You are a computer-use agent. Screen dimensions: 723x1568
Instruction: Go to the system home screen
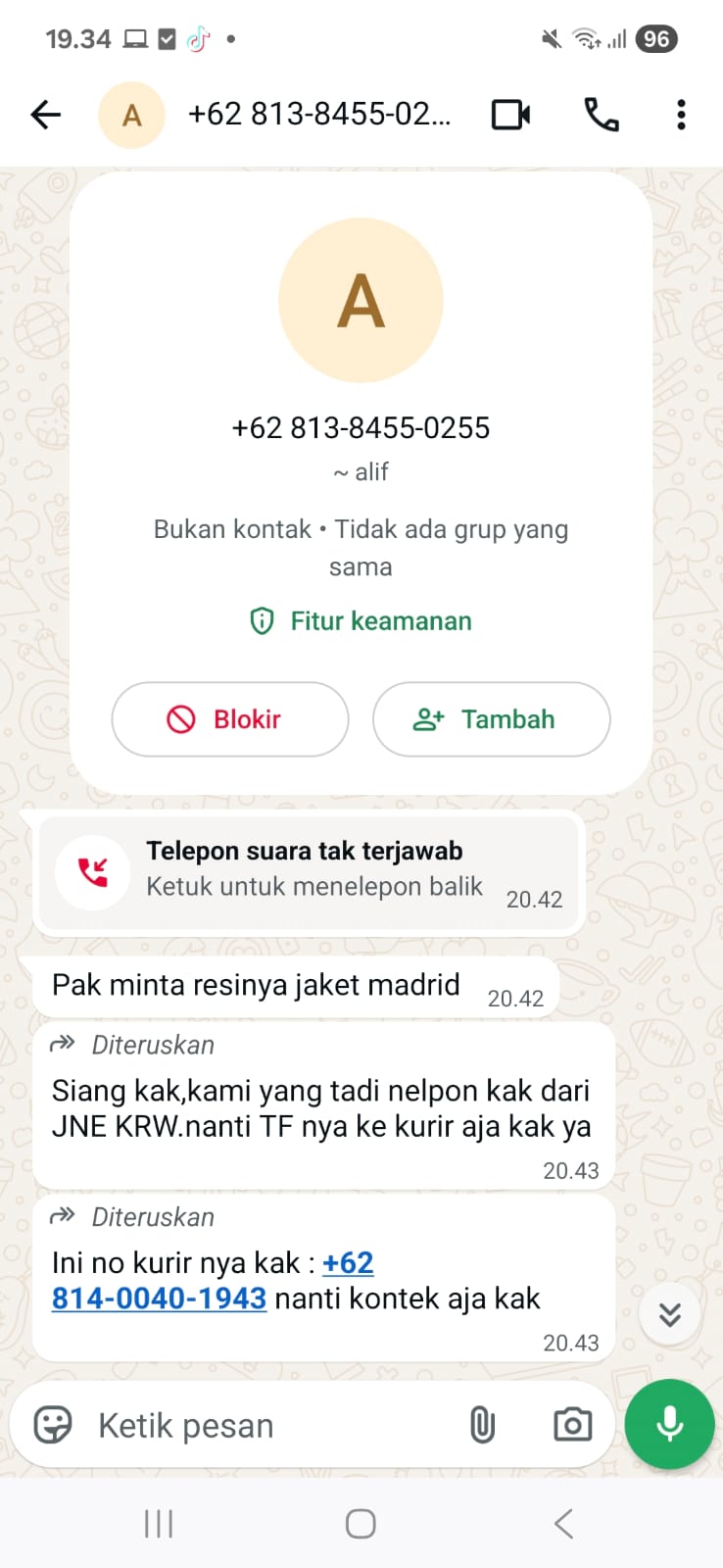[361, 1524]
